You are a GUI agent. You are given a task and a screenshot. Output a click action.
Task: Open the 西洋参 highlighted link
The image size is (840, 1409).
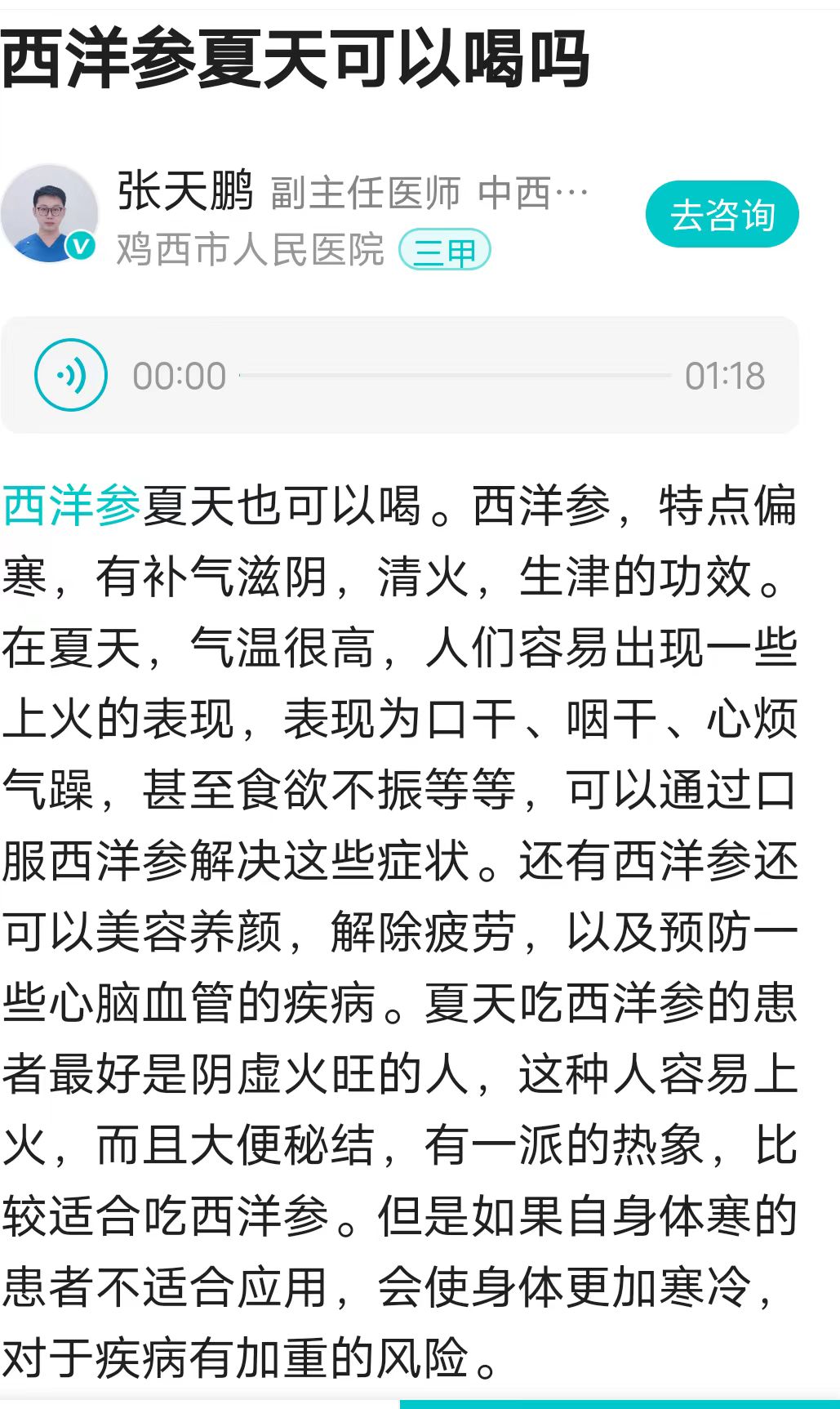coord(72,506)
